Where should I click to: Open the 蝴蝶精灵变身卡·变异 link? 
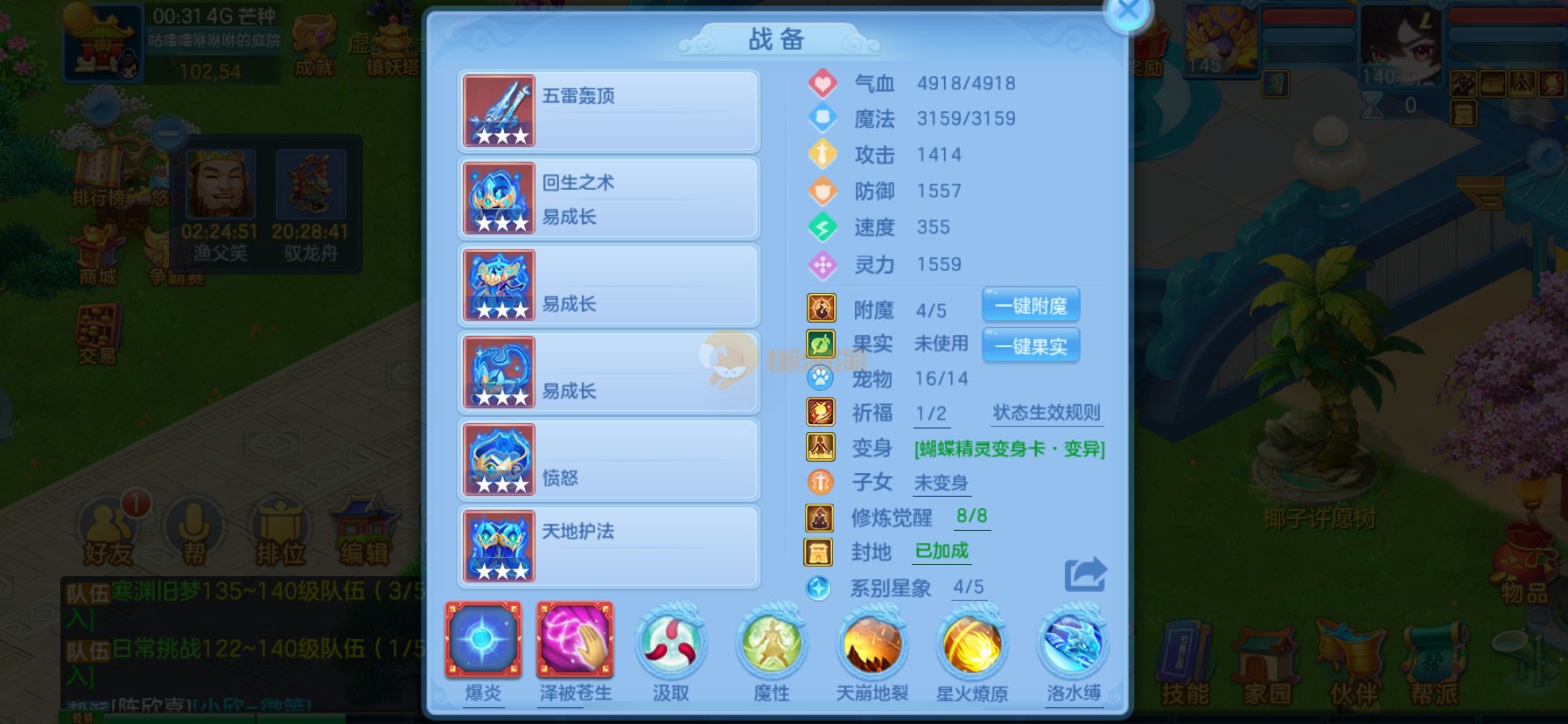[x=1009, y=449]
